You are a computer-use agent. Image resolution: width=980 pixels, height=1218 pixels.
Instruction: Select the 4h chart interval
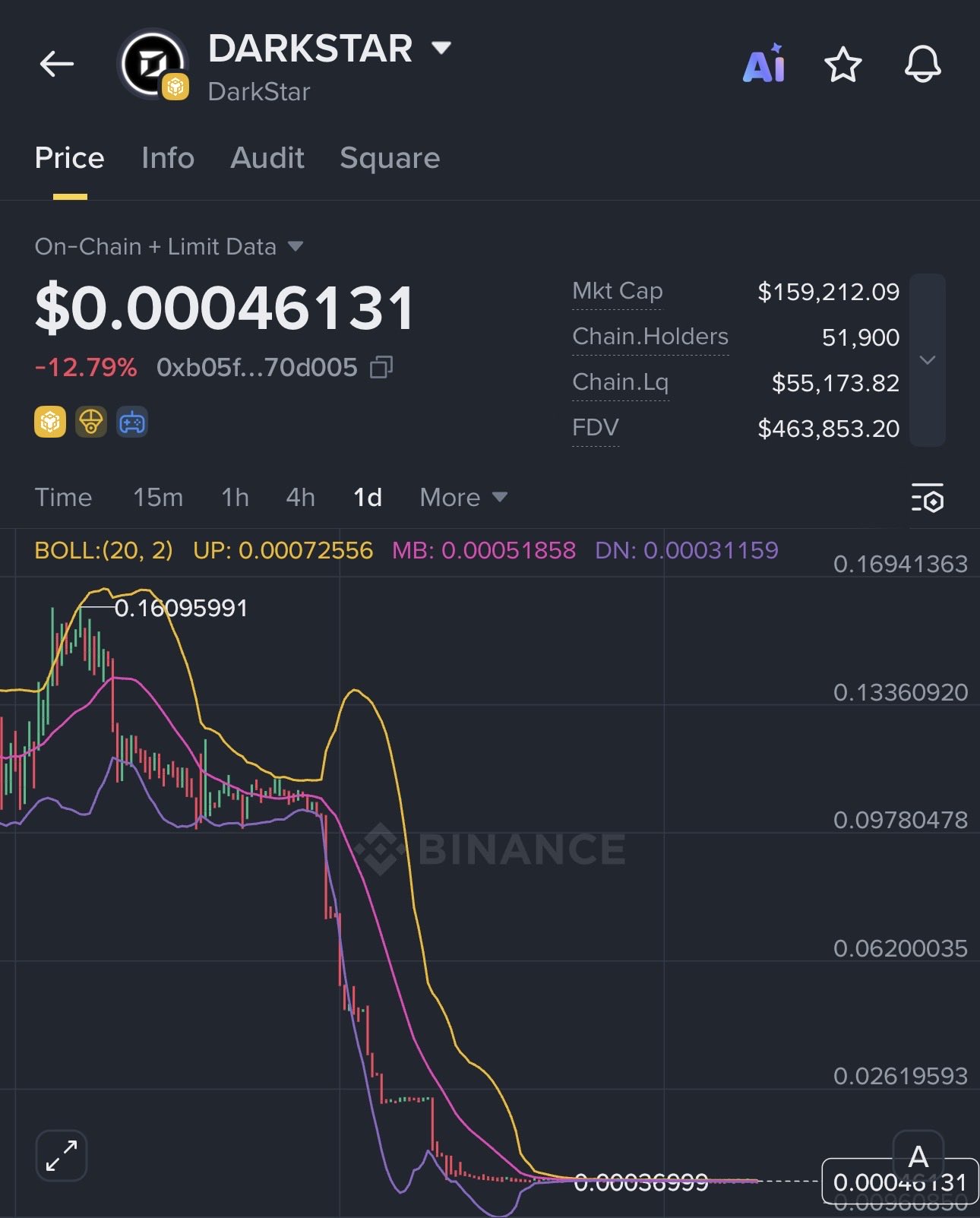[300, 498]
